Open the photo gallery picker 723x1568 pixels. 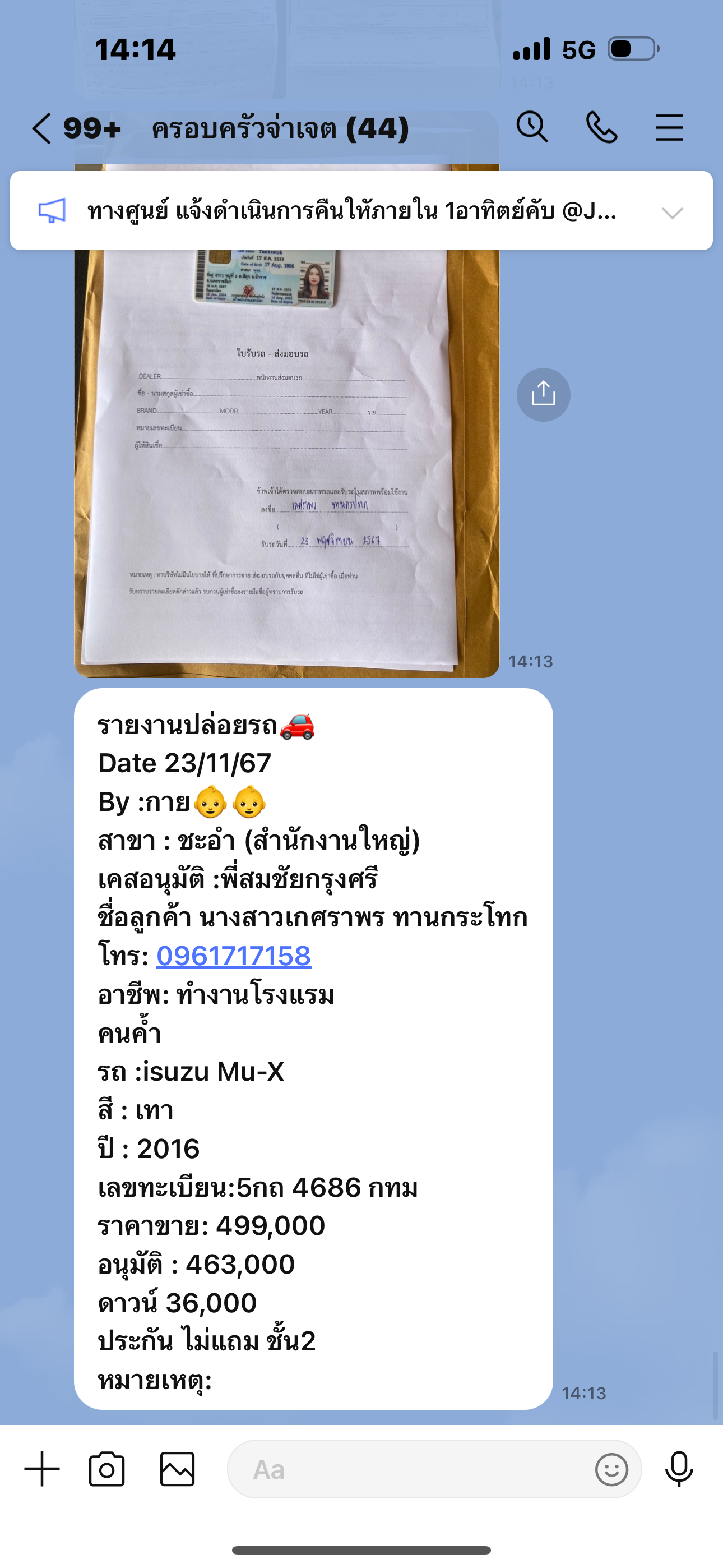[177, 1469]
